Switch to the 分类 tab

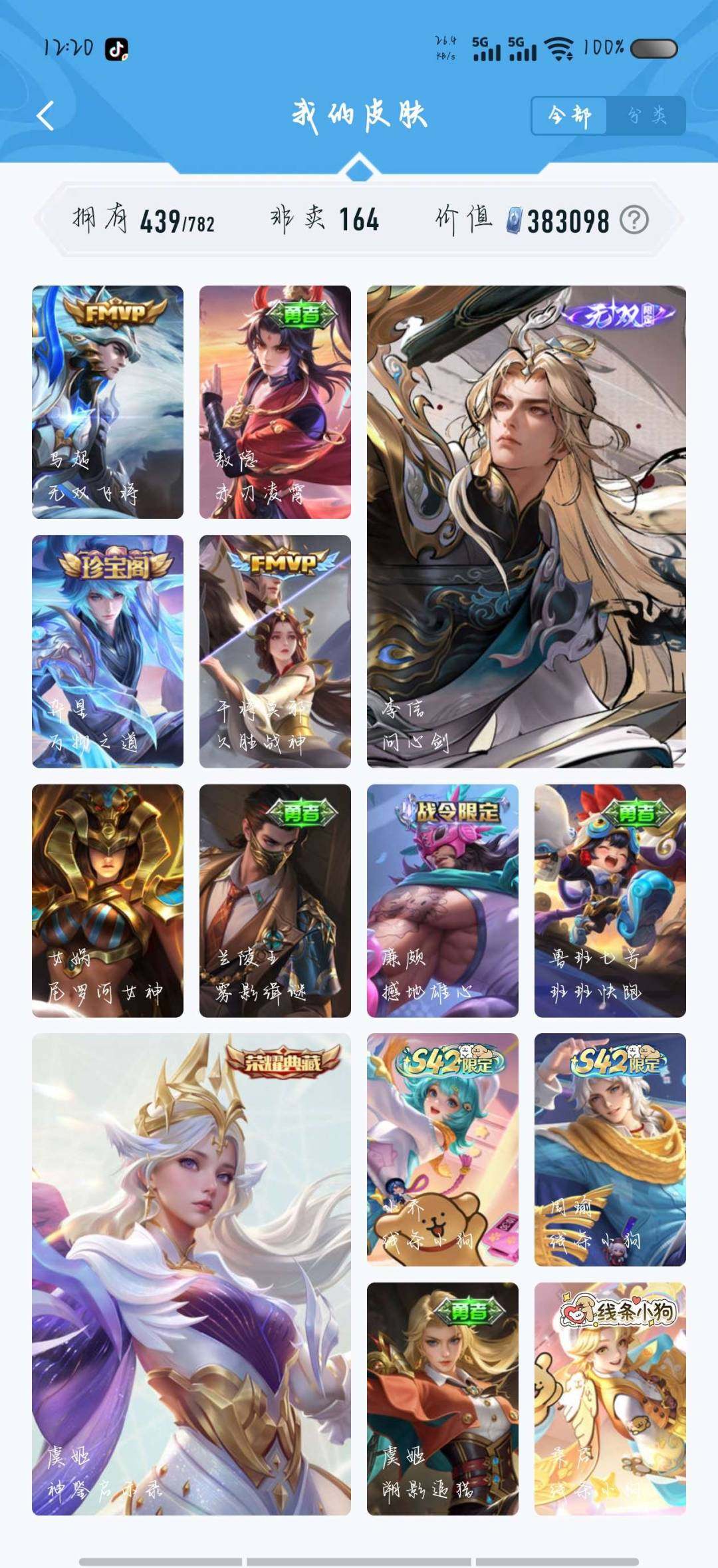click(x=646, y=116)
